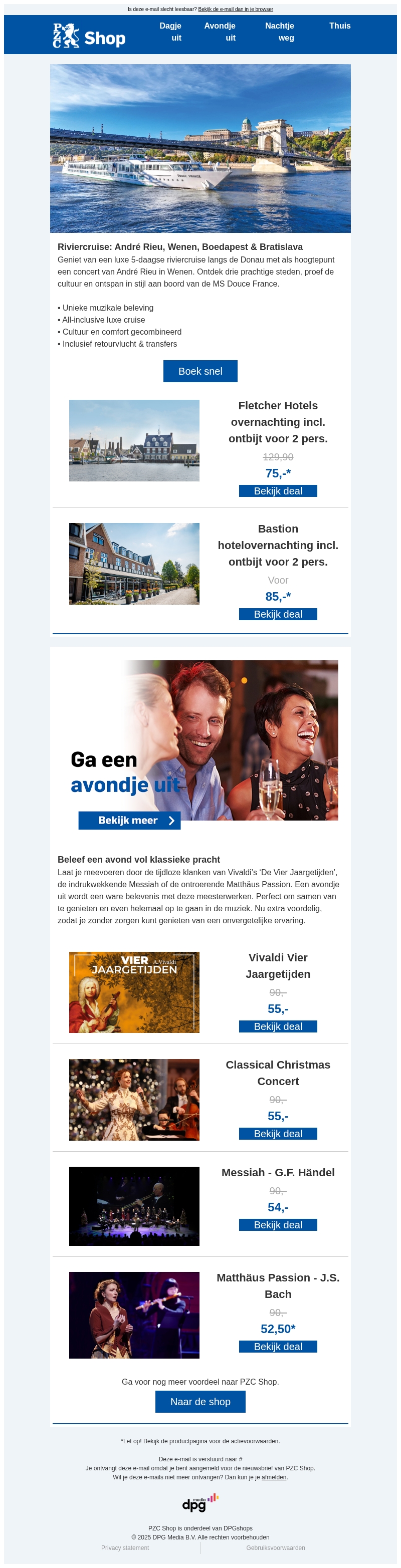Open the Thuis category

point(339,26)
